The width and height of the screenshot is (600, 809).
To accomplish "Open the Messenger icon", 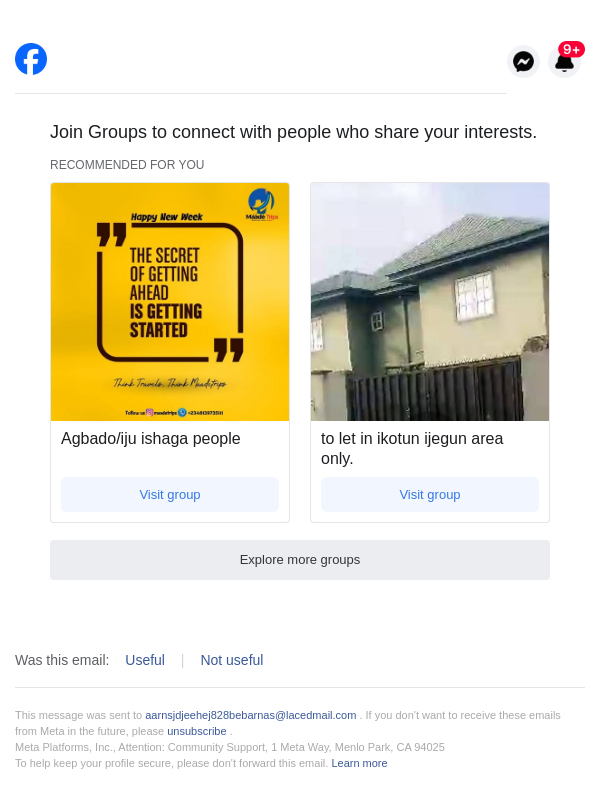I will coord(523,62).
